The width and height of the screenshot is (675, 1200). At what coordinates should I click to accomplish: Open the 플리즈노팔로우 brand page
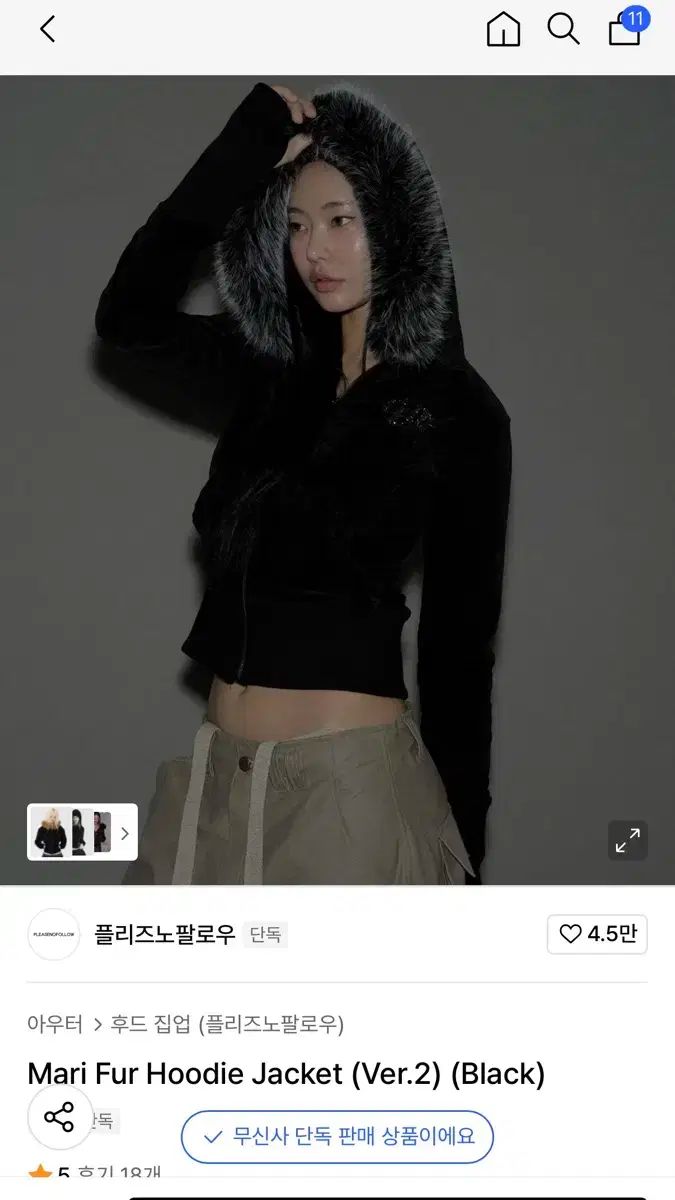click(x=165, y=935)
